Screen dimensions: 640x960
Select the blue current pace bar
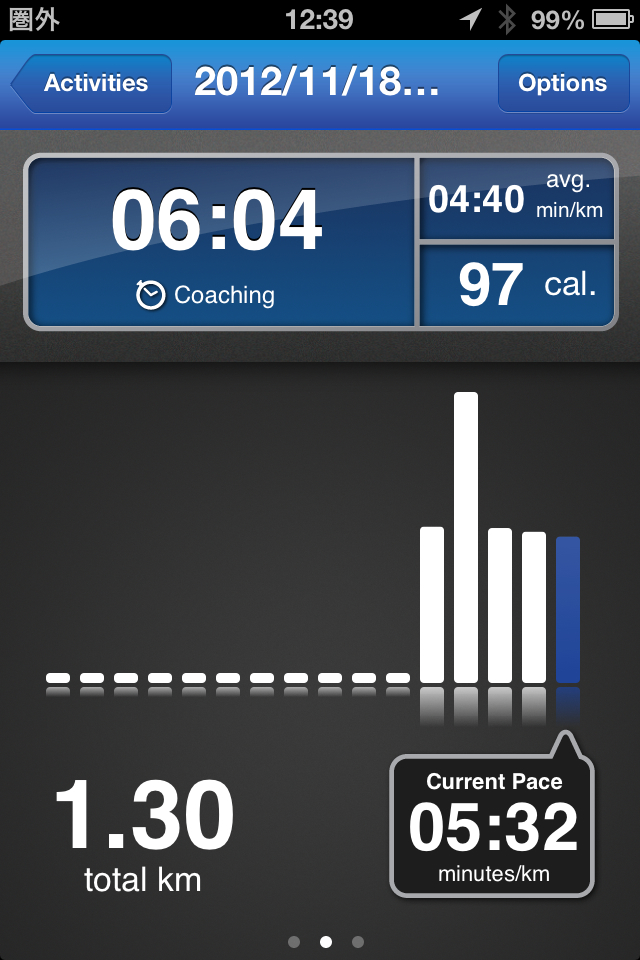567,609
